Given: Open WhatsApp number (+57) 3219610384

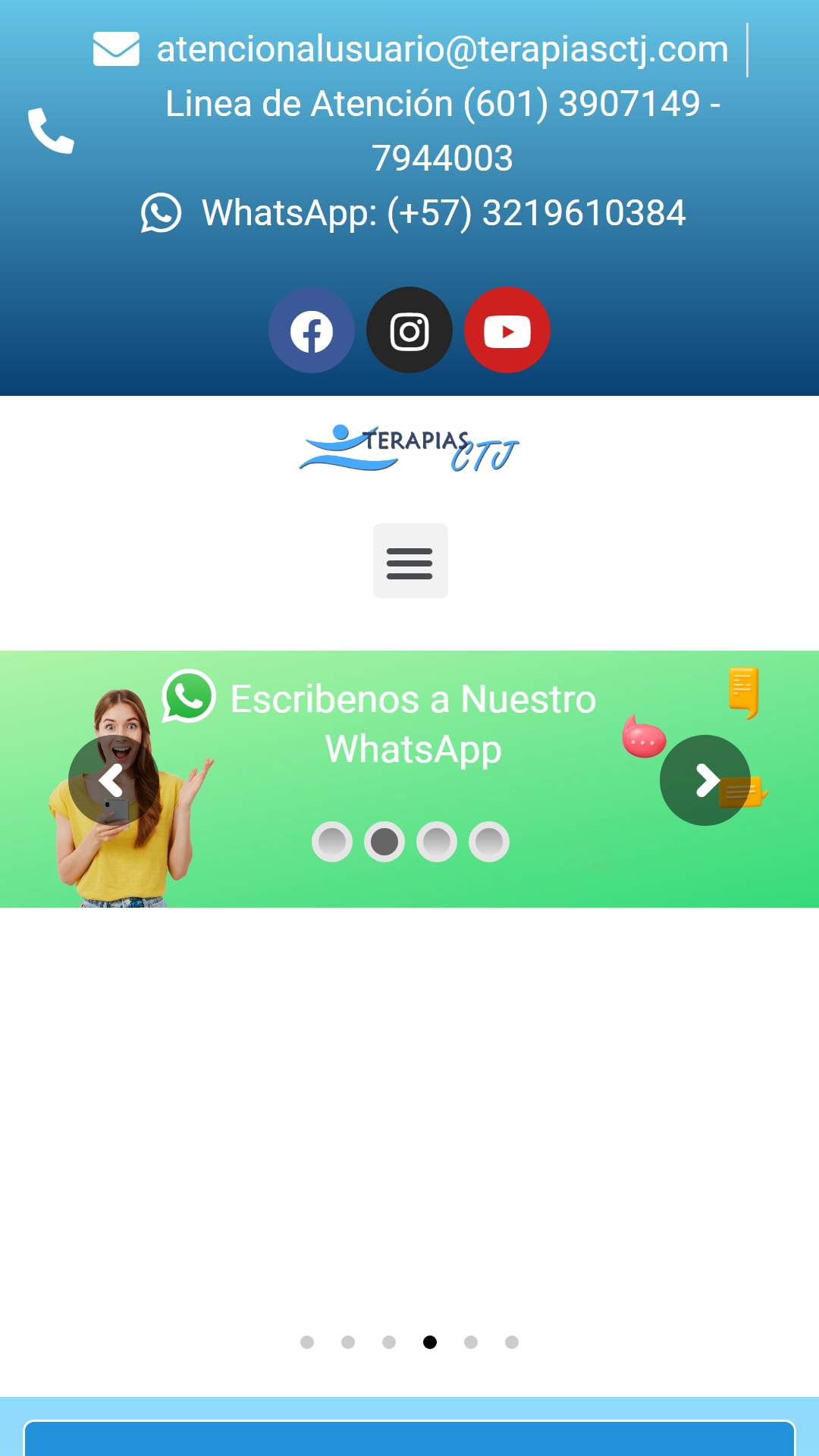Looking at the screenshot, I should pos(444,213).
